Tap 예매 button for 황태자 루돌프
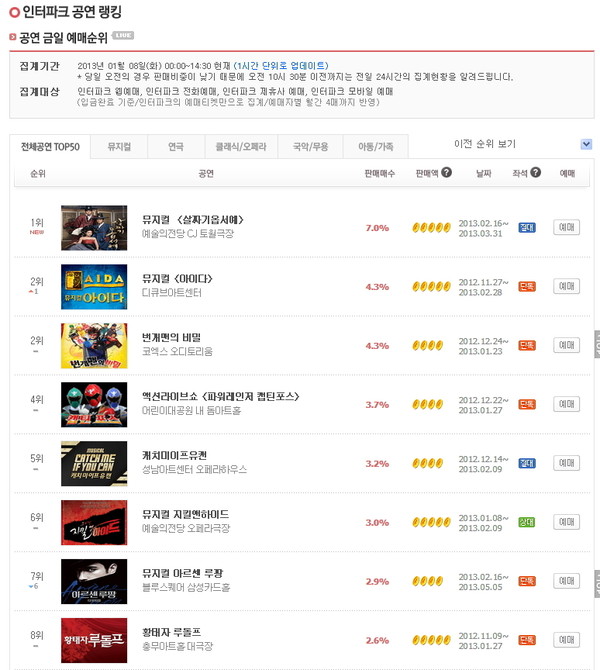600x670 pixels. tap(568, 640)
